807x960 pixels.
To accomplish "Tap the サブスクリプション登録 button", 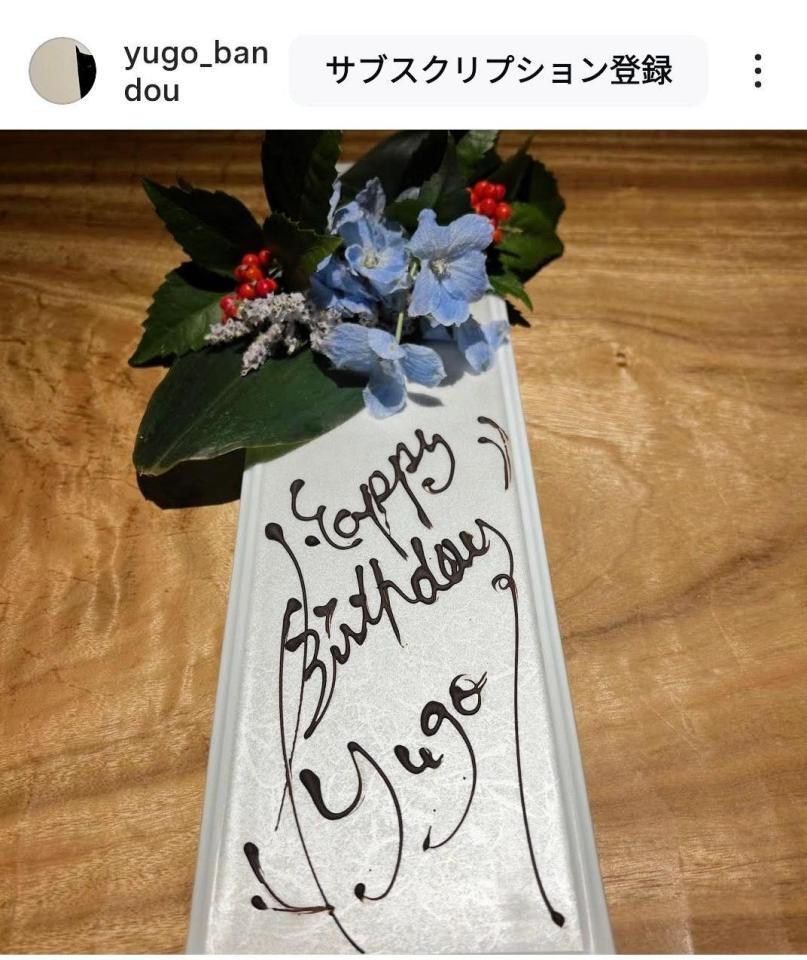I will [498, 71].
